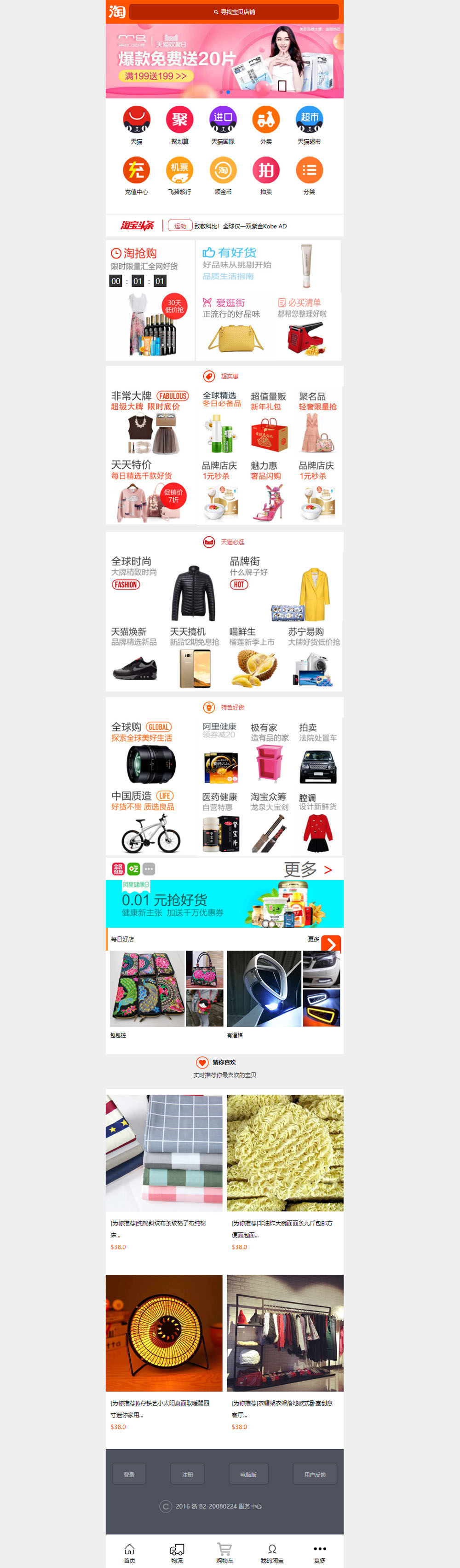Open 聚划算 deals
Viewport: 460px width, 1568px height.
pyautogui.click(x=179, y=120)
